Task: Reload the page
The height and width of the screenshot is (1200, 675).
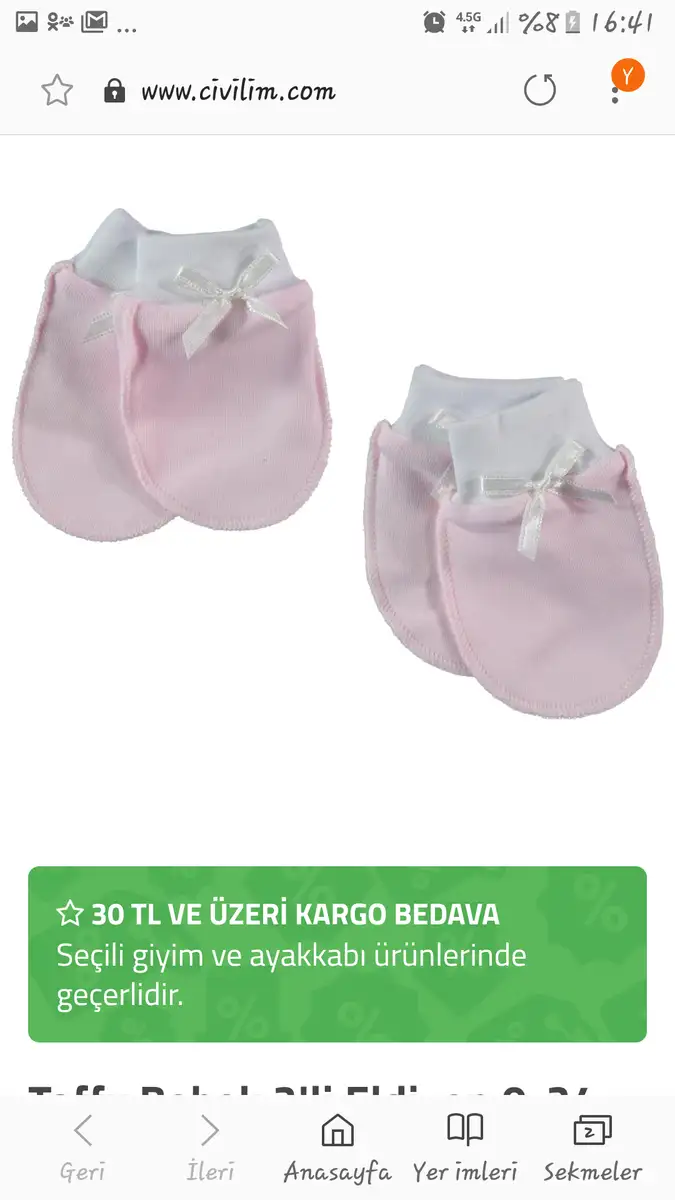Action: [x=540, y=91]
